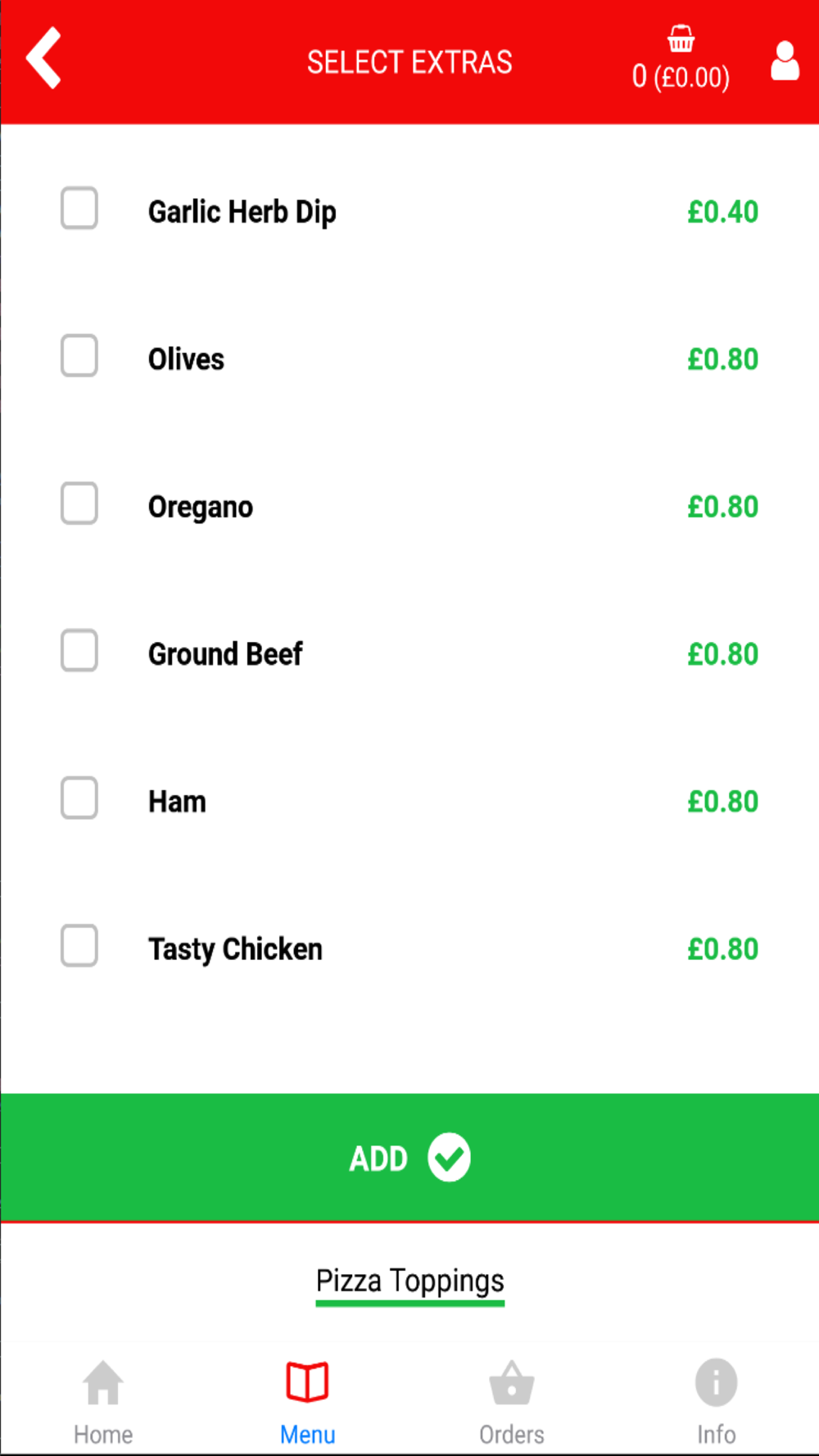Open the basket showing 0 (£0.00)

(681, 59)
